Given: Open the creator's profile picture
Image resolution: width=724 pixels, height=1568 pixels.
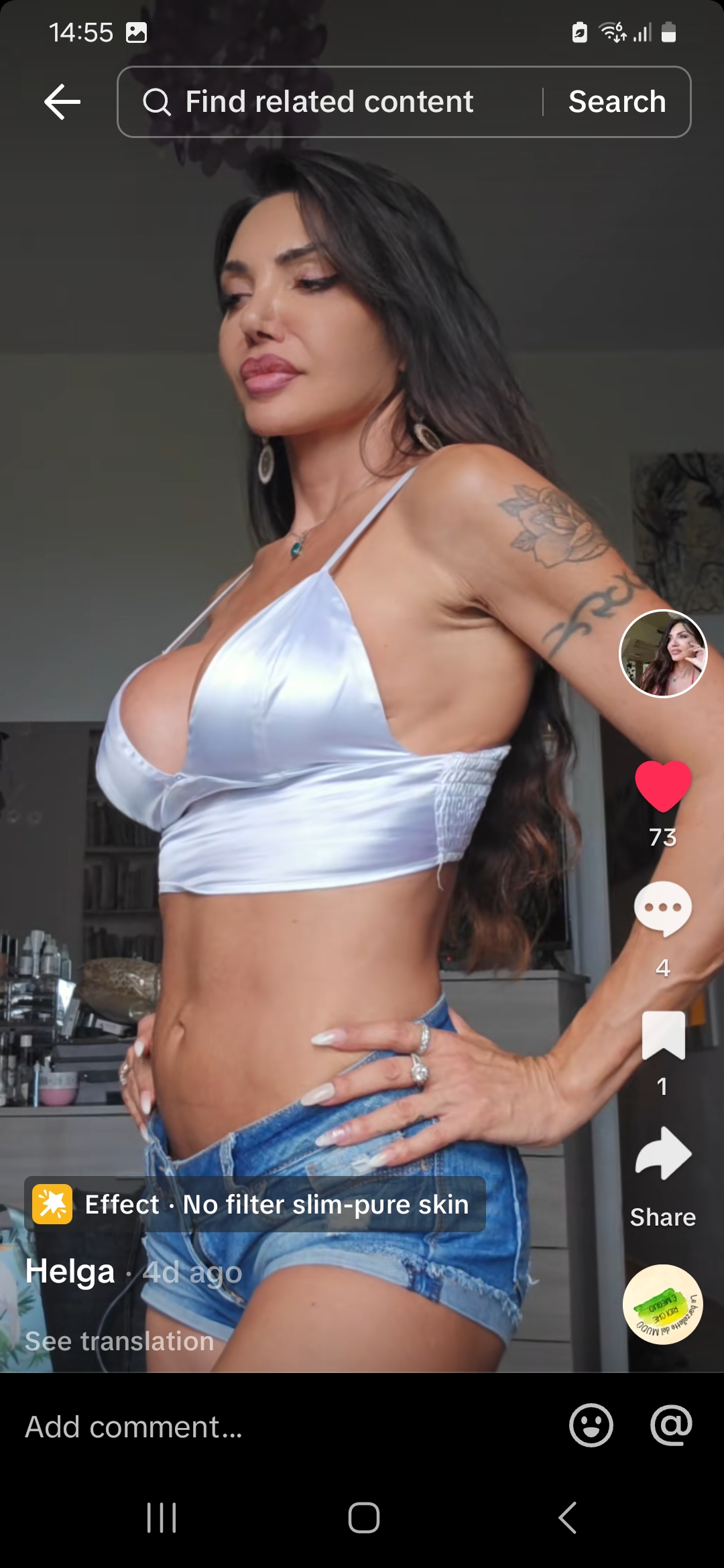Looking at the screenshot, I should [x=662, y=653].
